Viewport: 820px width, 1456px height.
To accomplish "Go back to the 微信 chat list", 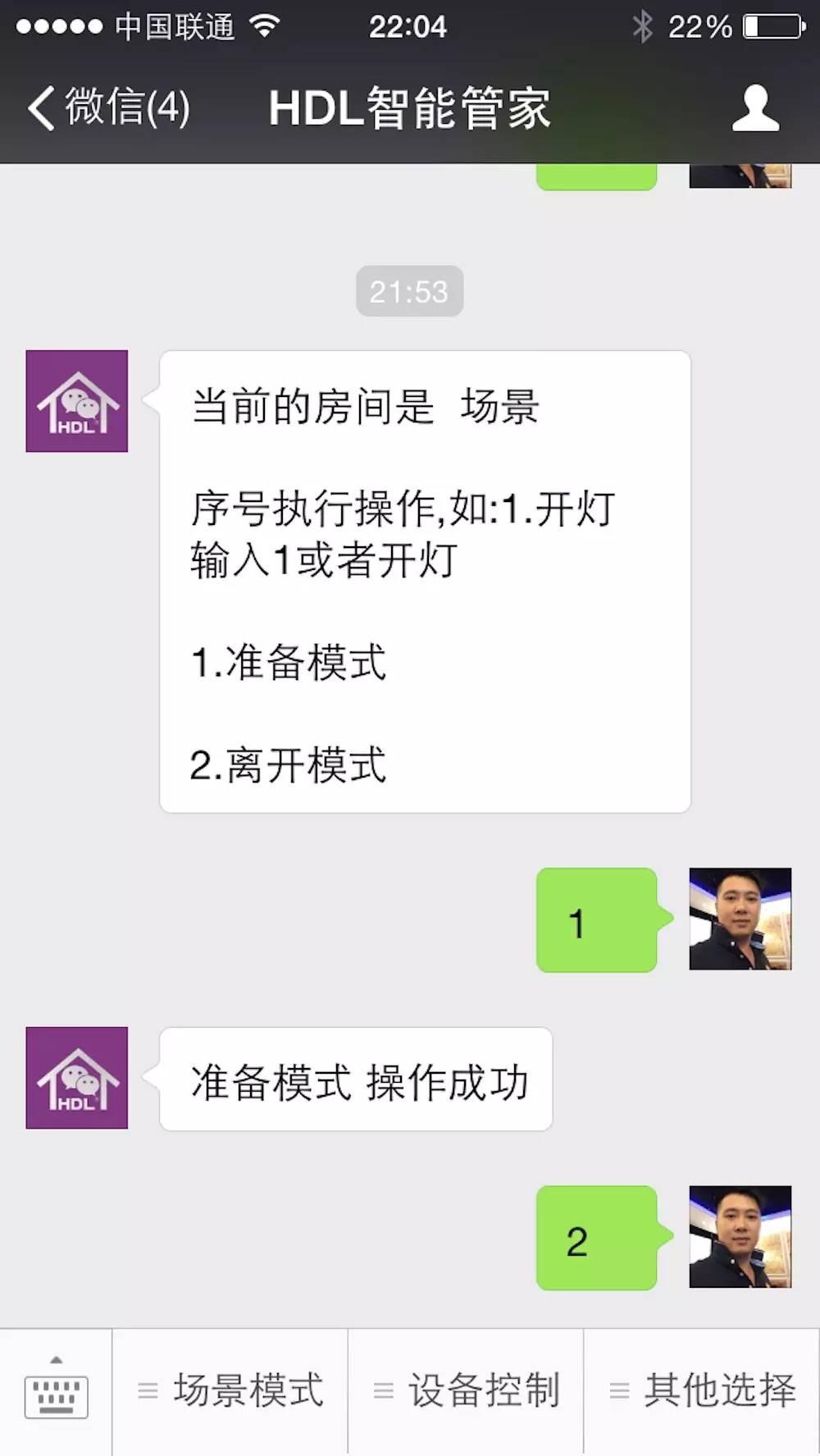I will (x=107, y=107).
